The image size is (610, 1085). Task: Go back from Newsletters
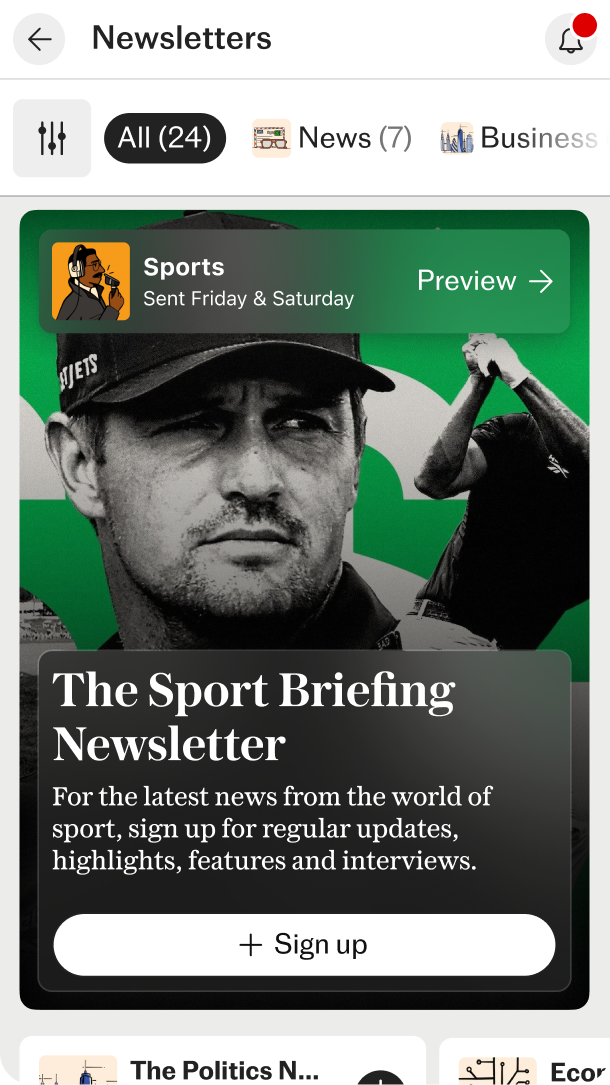point(39,40)
